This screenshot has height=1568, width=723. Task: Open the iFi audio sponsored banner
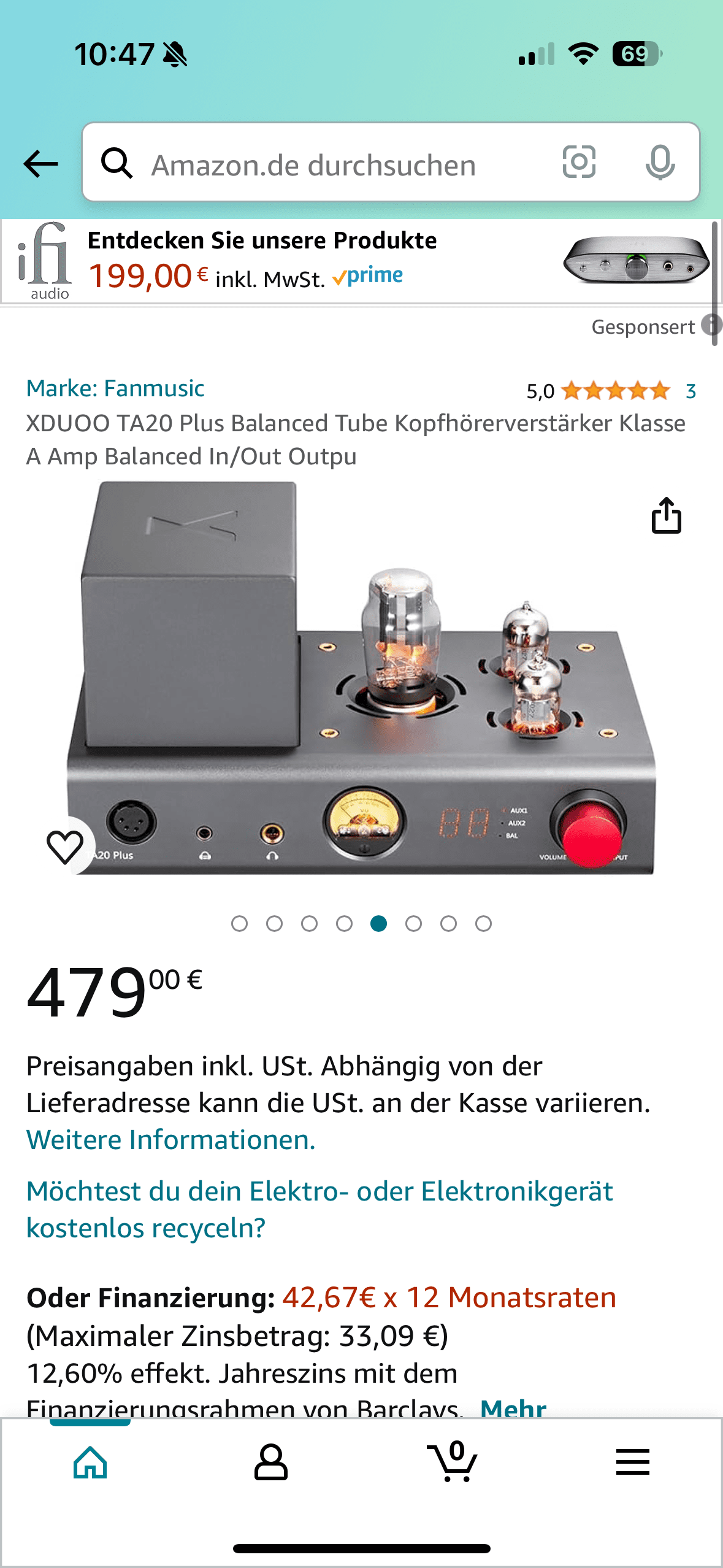pos(356,261)
